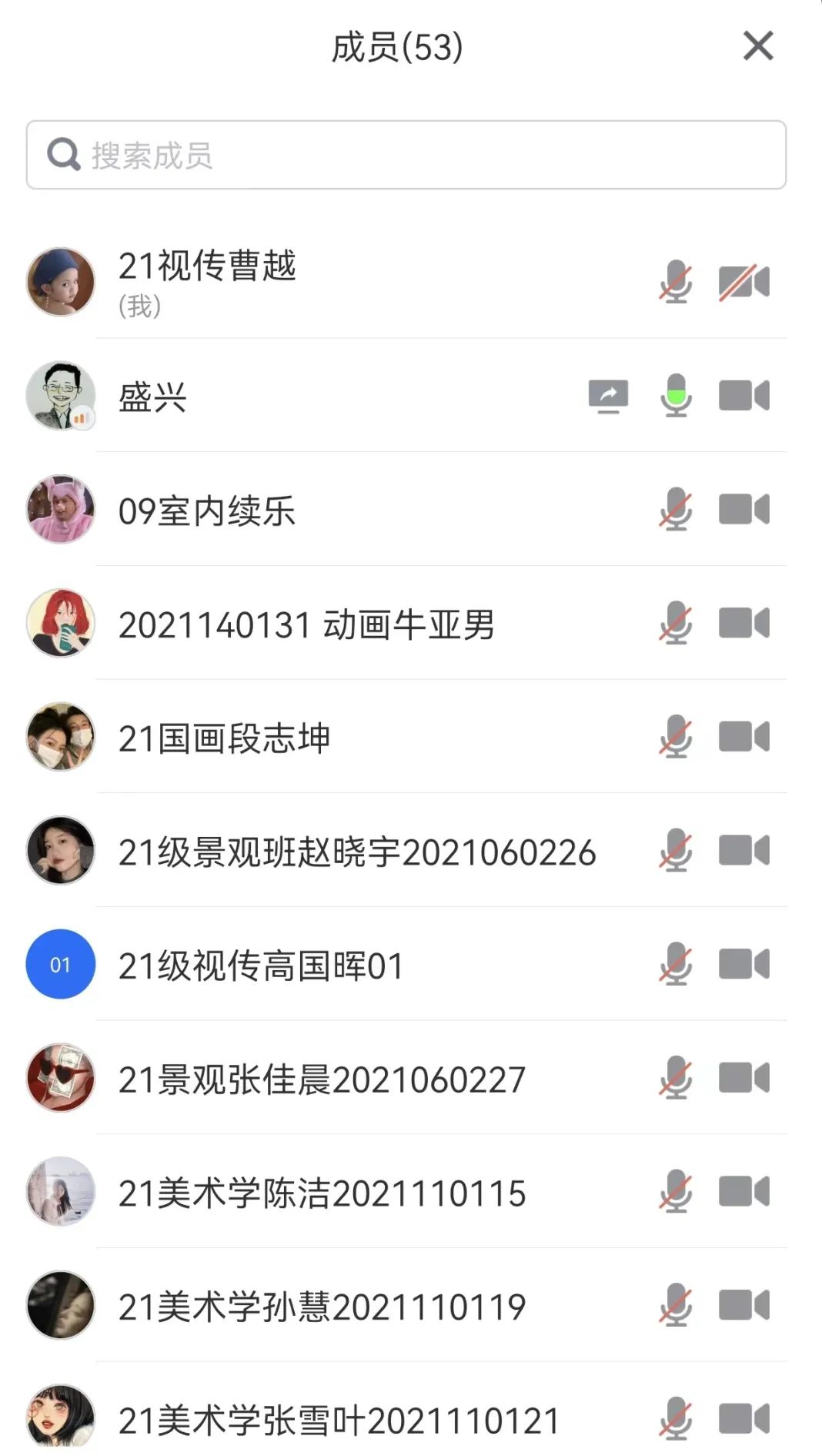This screenshot has width=822, height=1456.
Task: Toggle the camera for 21级景观班赵晓宇2021060226
Action: (744, 851)
